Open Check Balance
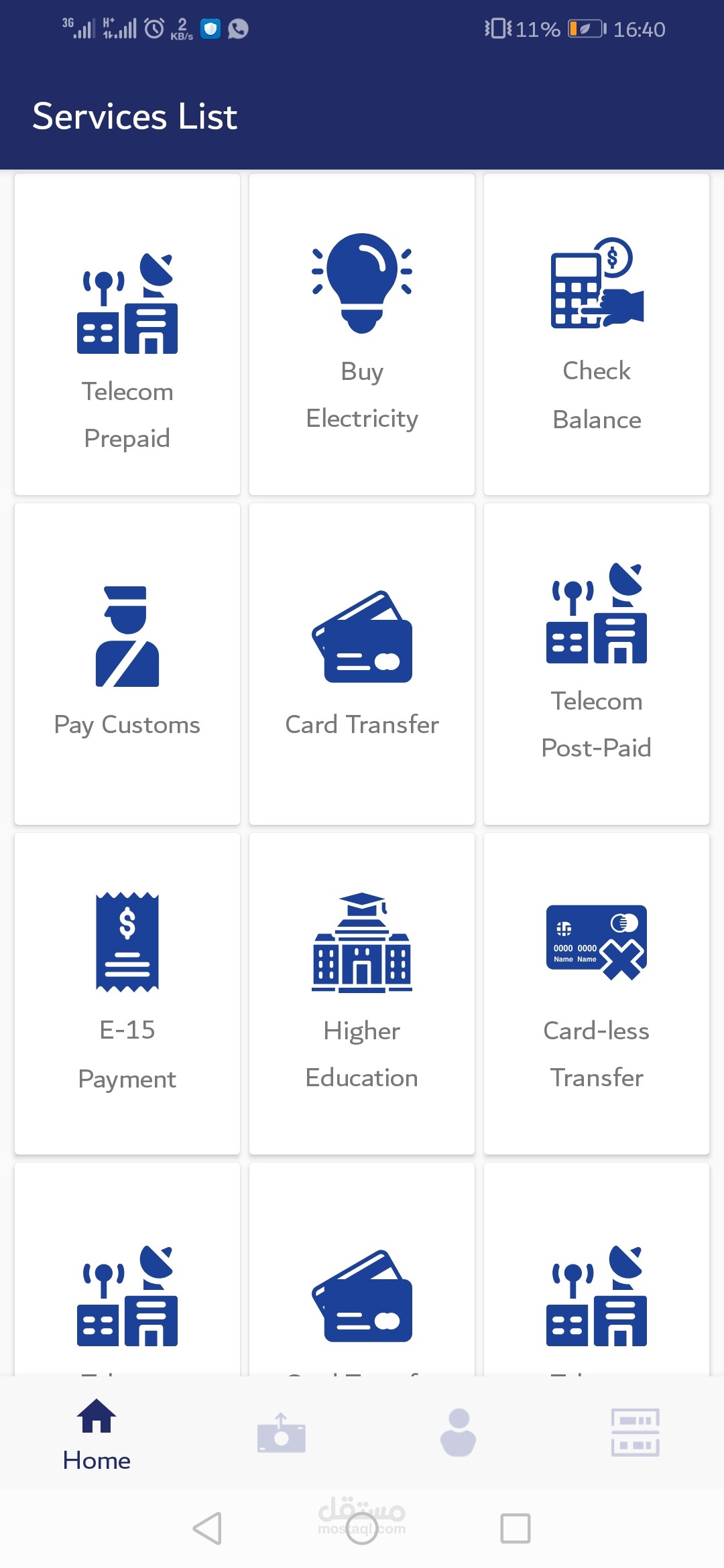Image resolution: width=724 pixels, height=1568 pixels. (x=597, y=335)
